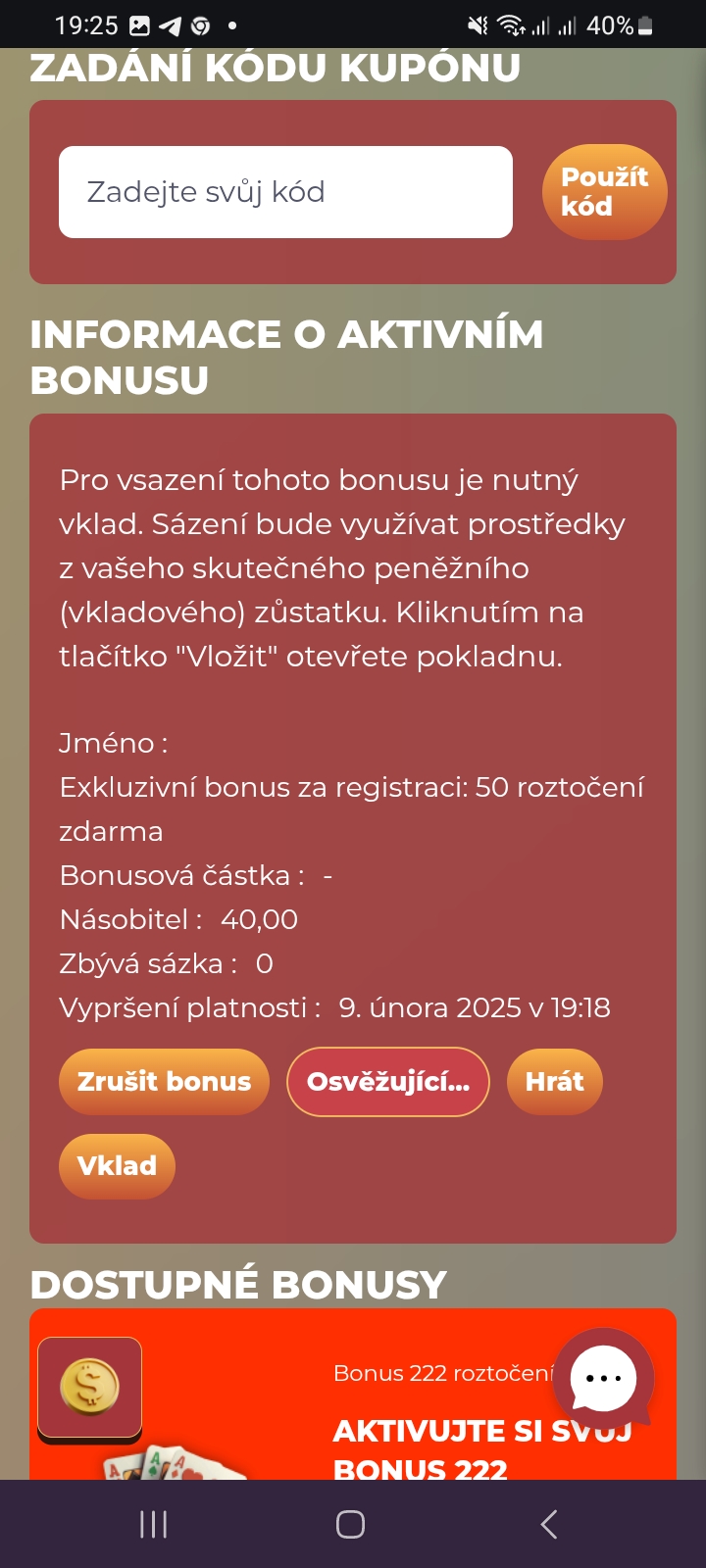Apply the code with Použít kód
This screenshot has width=706, height=1568.
click(x=604, y=192)
